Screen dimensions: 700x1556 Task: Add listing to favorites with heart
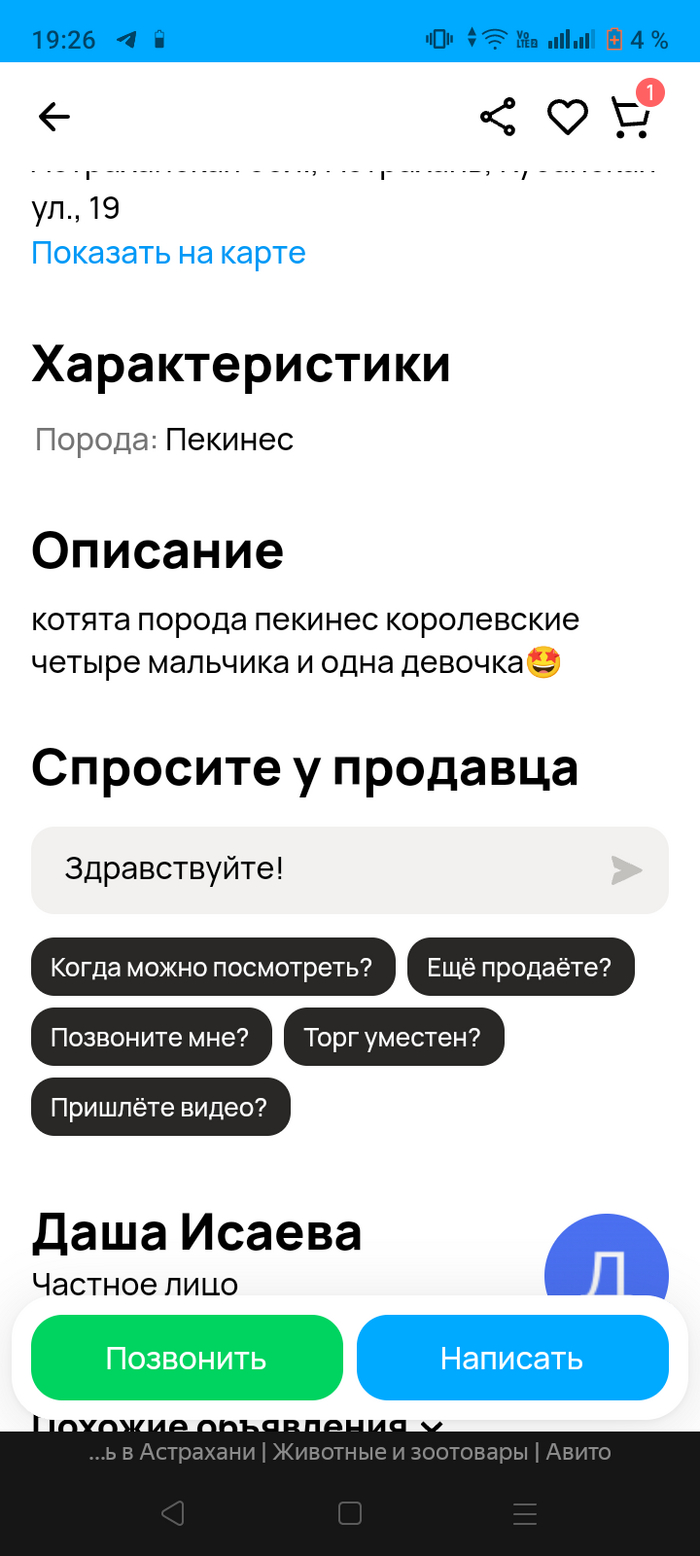(567, 117)
